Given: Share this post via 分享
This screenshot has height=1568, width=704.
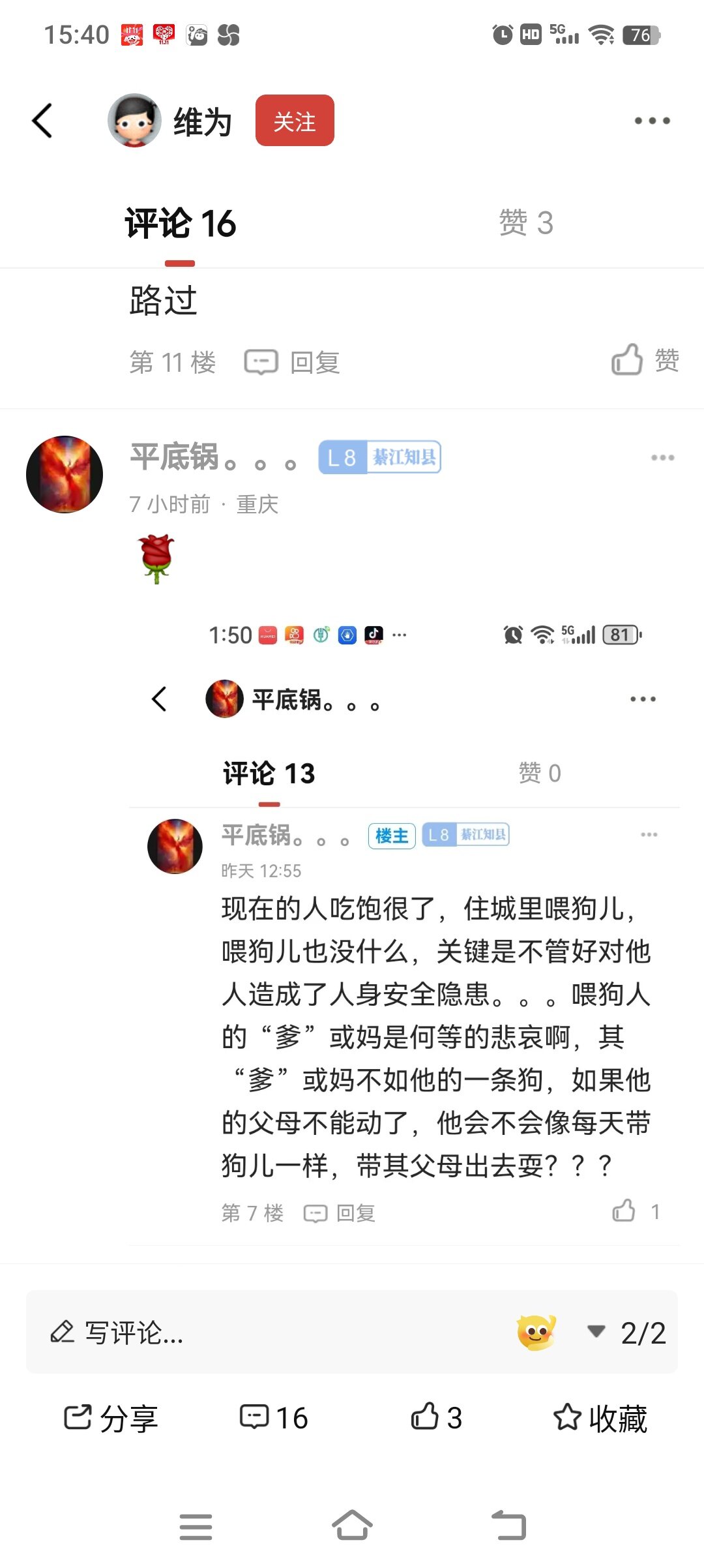Looking at the screenshot, I should 111,1418.
